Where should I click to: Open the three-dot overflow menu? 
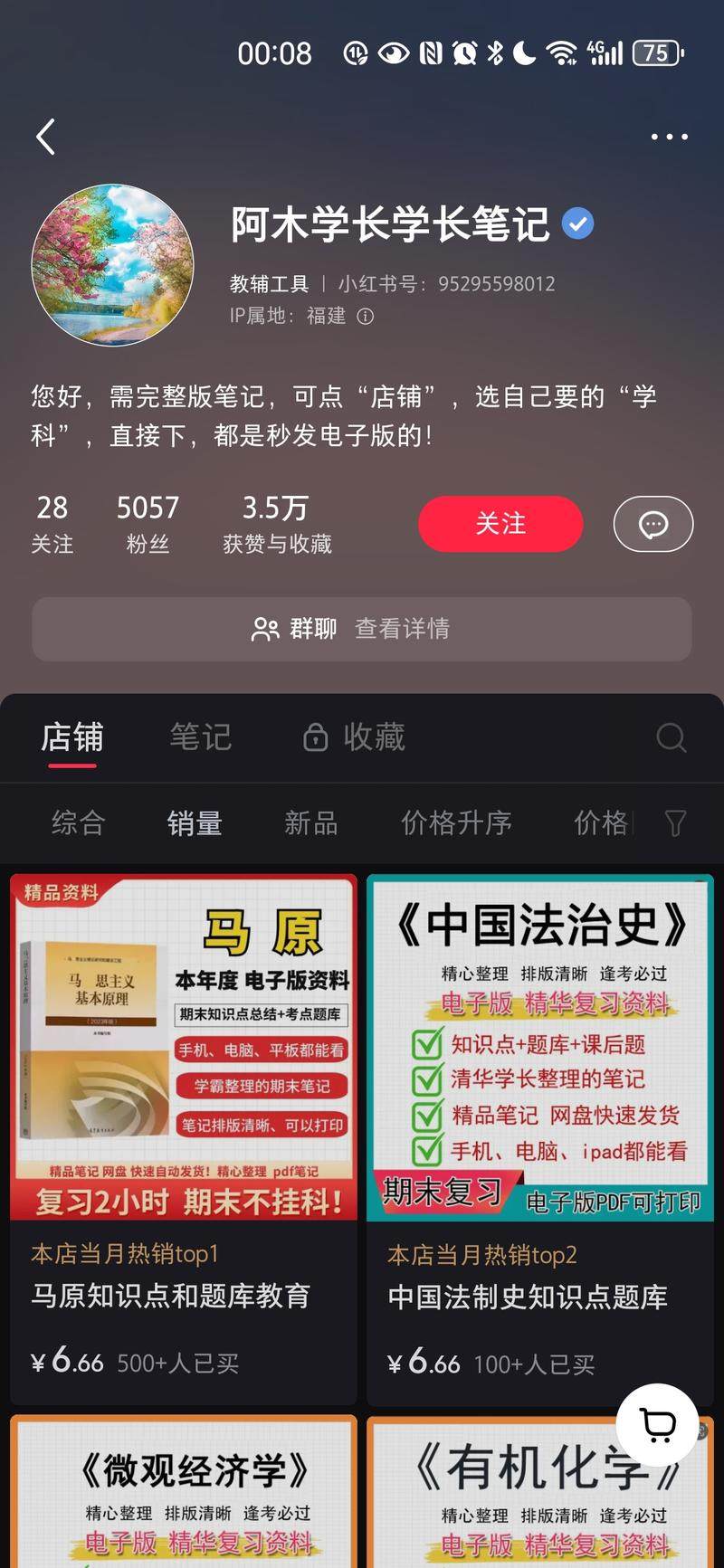[x=669, y=138]
